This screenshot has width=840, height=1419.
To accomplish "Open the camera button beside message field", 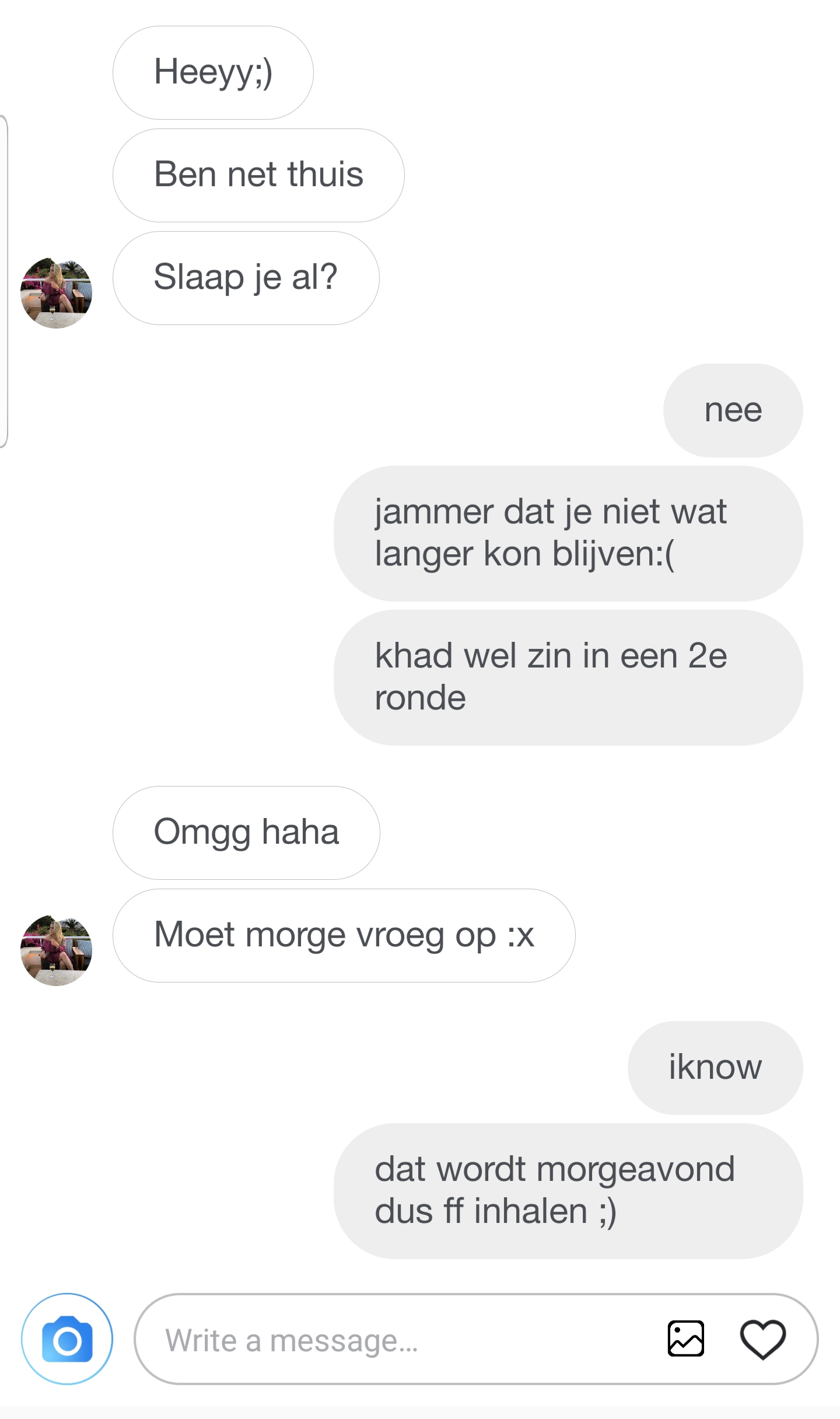I will click(x=67, y=1339).
